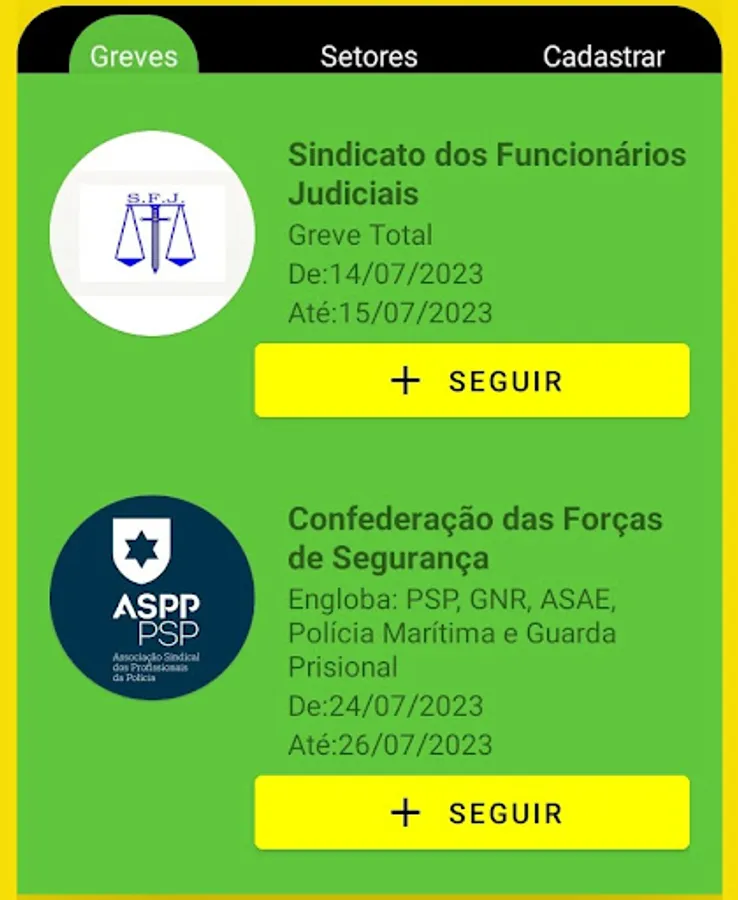Follow Sindicato dos Funcionários Judiciais strike

pyautogui.click(x=471, y=381)
